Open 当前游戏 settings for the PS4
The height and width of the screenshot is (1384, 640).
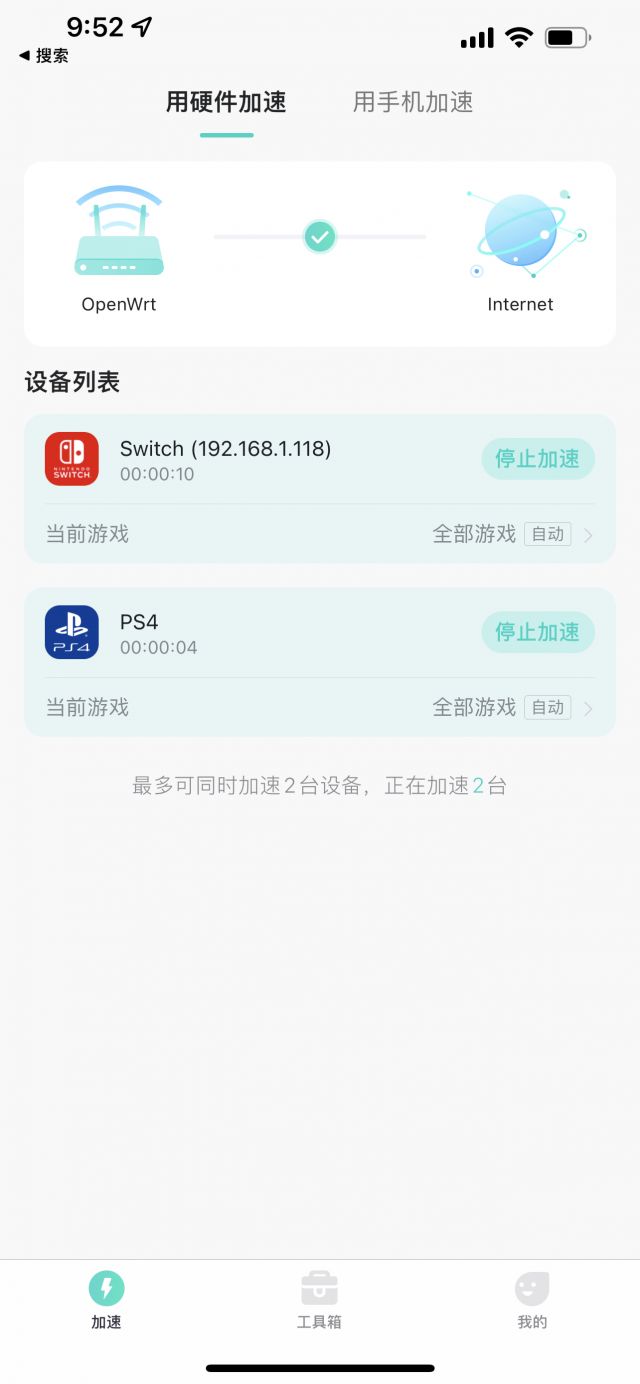[320, 707]
